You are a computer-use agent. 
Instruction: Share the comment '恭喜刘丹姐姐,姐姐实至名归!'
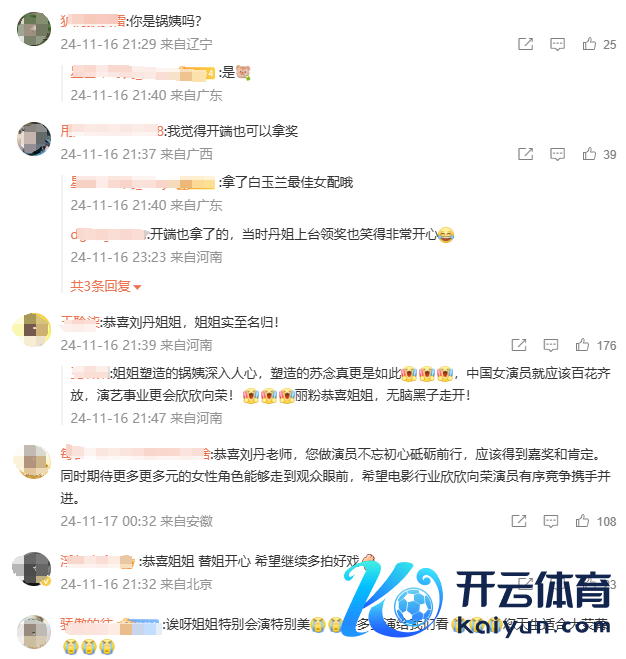tap(519, 345)
